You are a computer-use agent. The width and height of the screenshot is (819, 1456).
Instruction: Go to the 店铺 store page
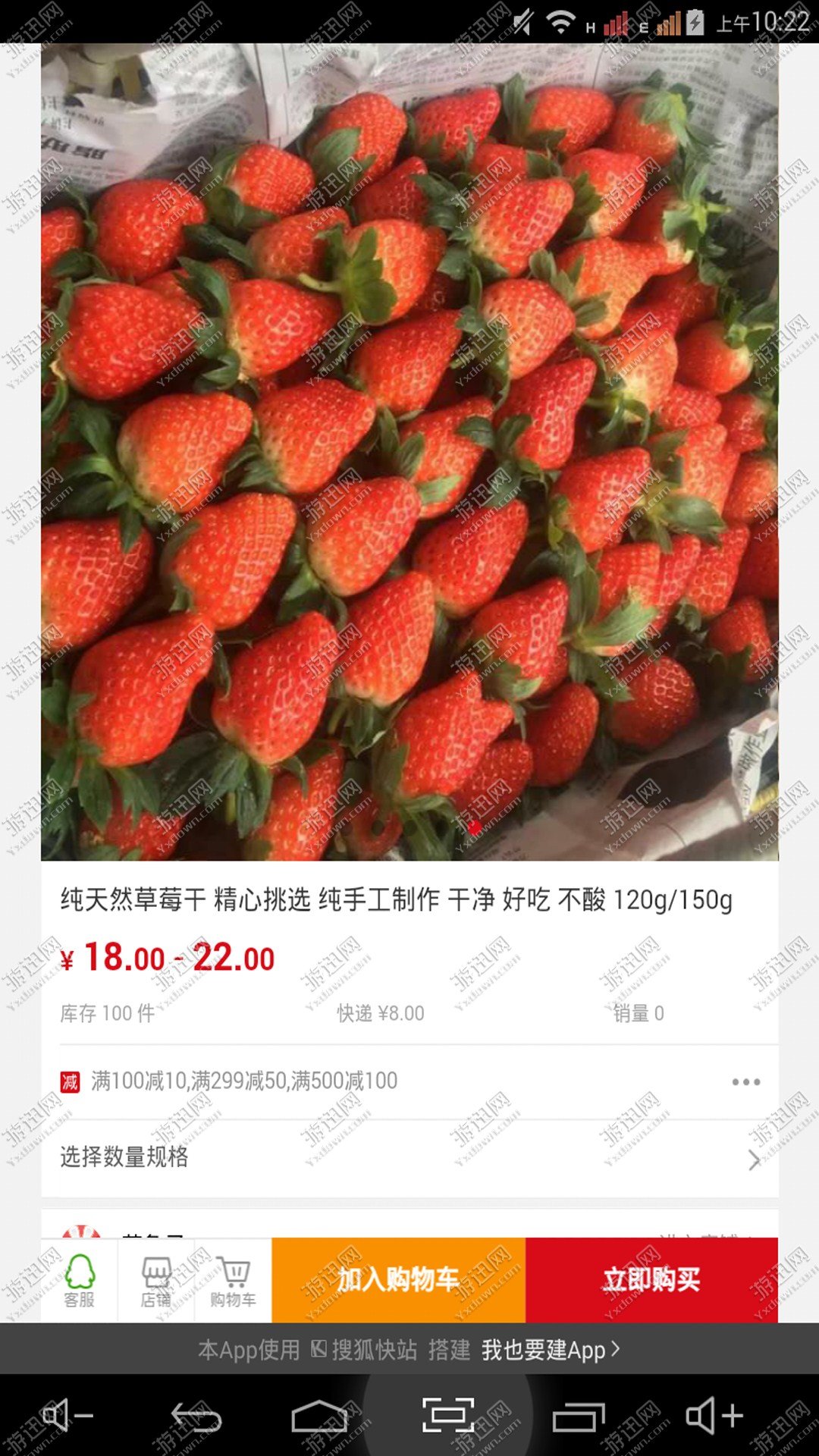click(156, 1281)
